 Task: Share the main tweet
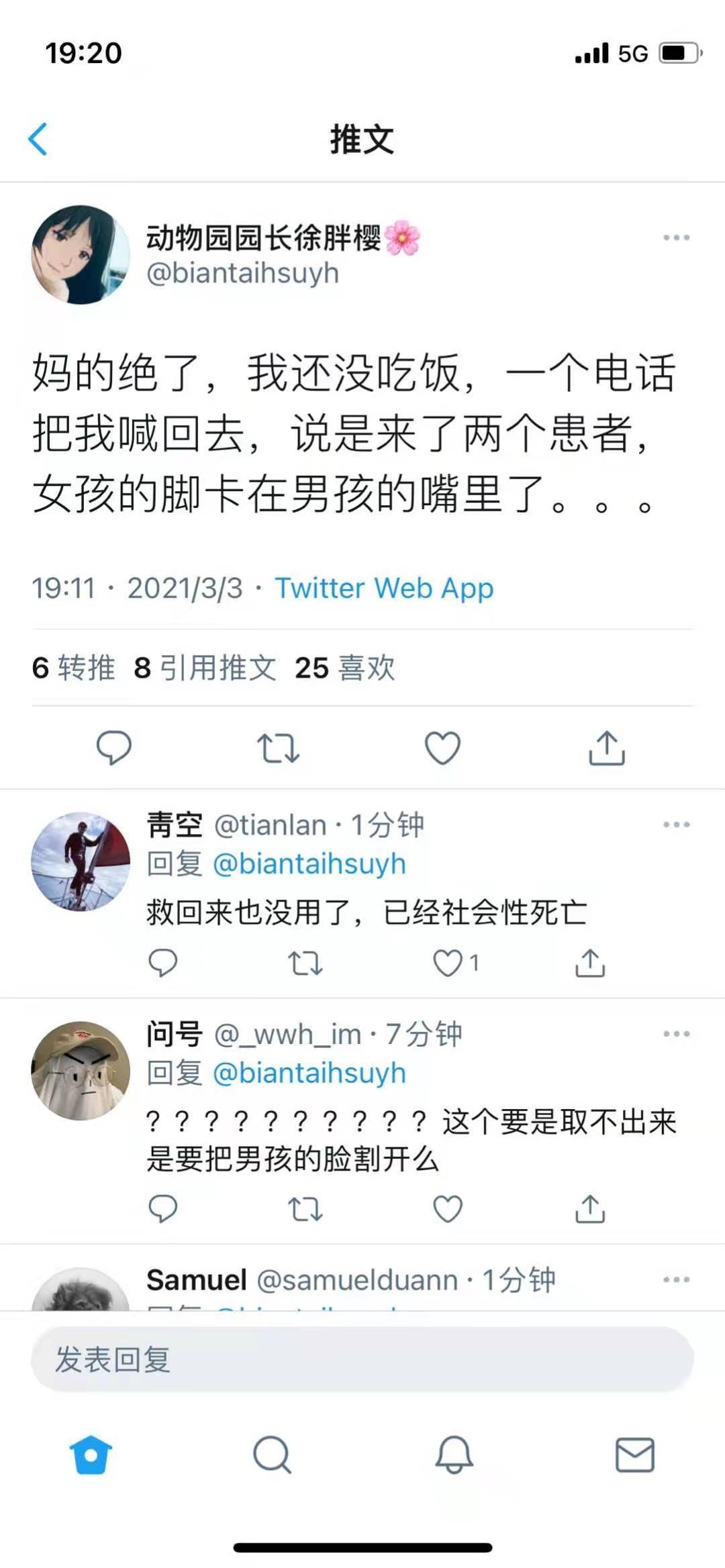point(607,747)
